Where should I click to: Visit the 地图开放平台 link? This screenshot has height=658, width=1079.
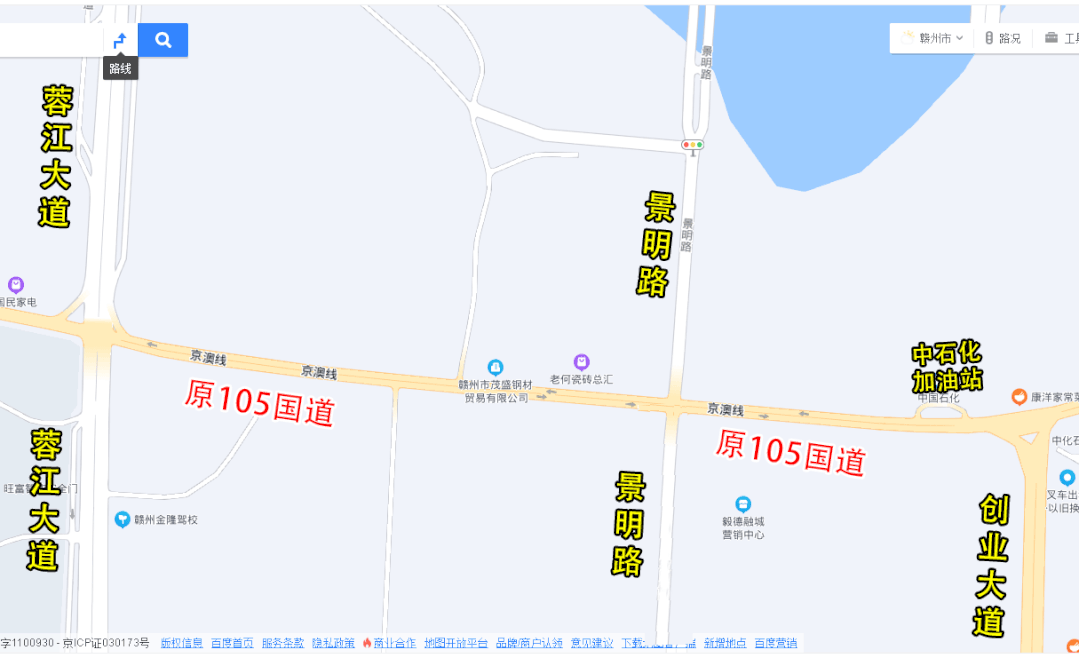(x=456, y=643)
